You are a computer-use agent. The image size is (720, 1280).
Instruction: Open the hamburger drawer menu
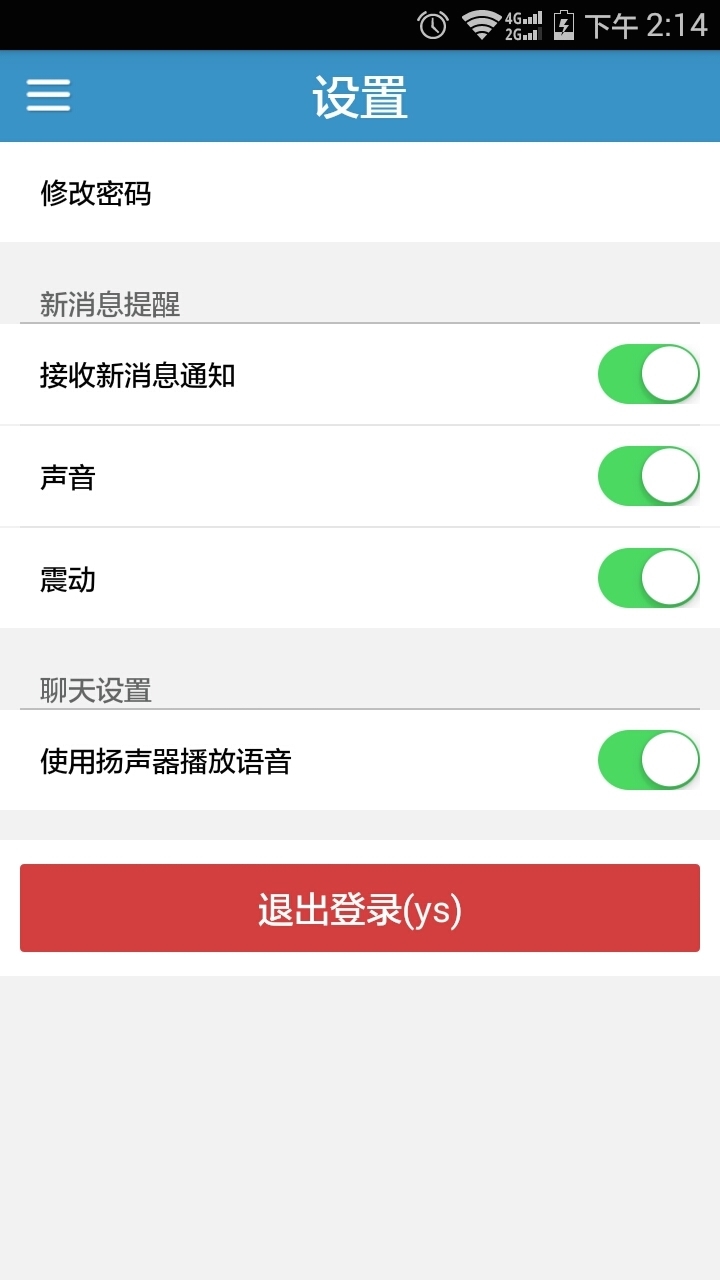click(x=48, y=96)
